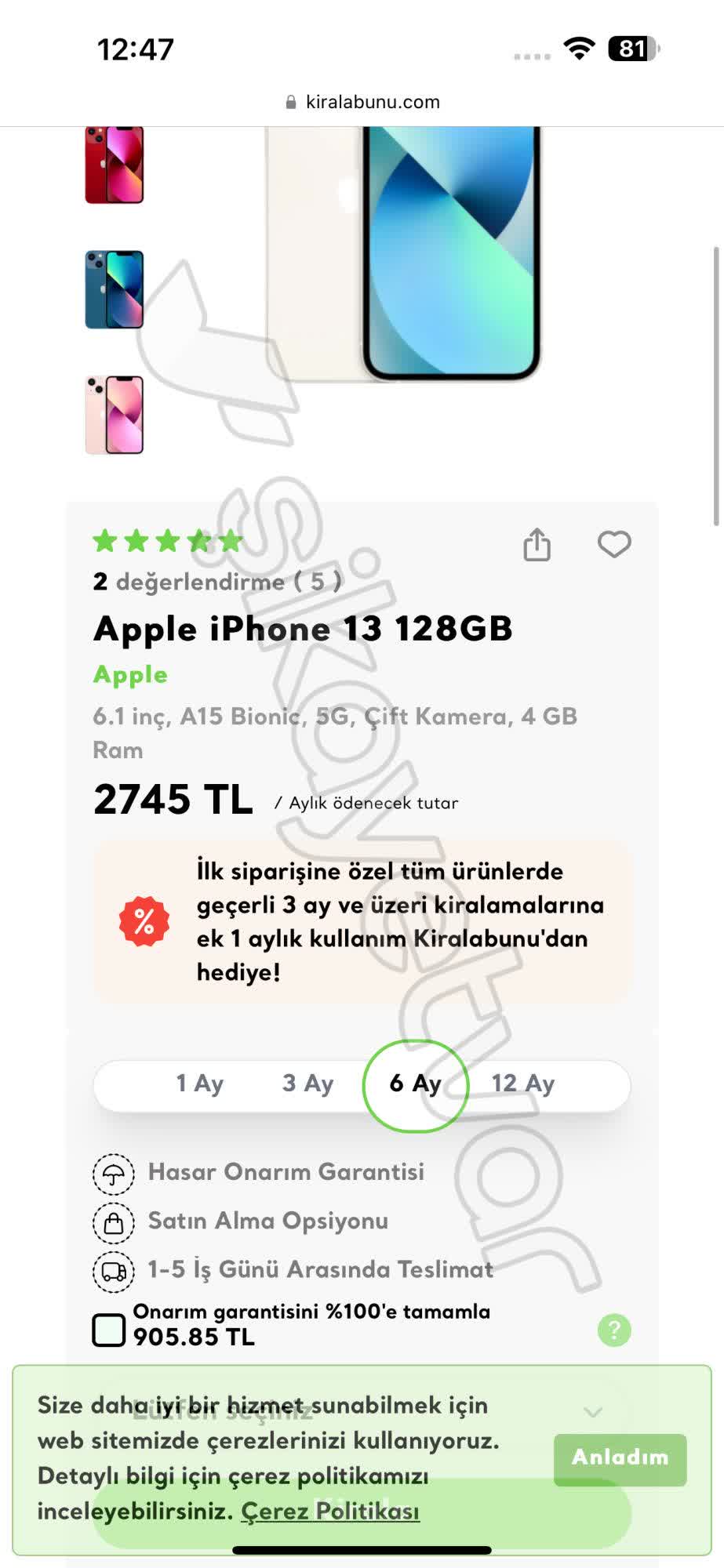Tap the Anladım button
The width and height of the screenshot is (724, 1568).
620,1457
